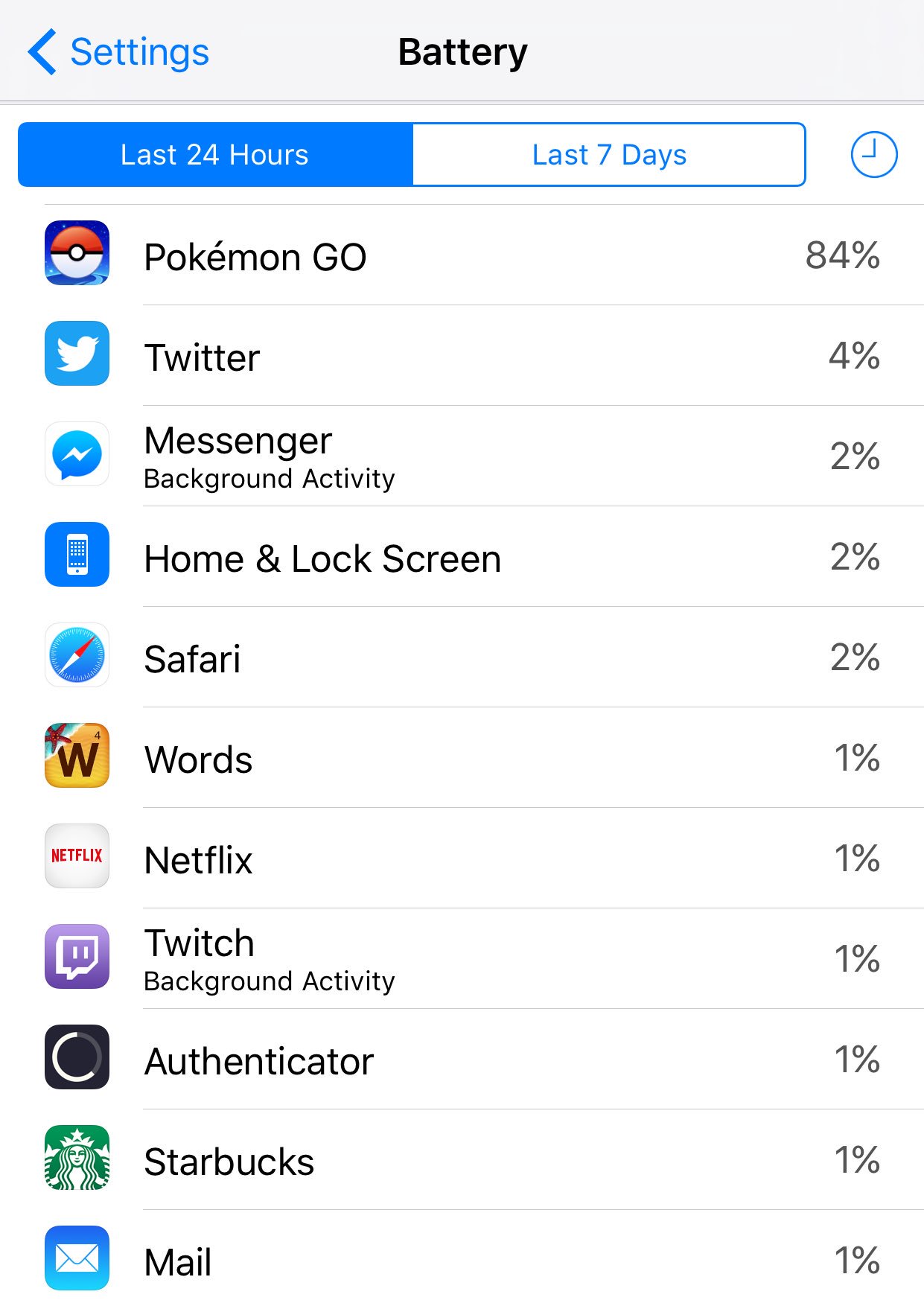
Task: Tap the Pokémon GO battery row
Action: [462, 256]
